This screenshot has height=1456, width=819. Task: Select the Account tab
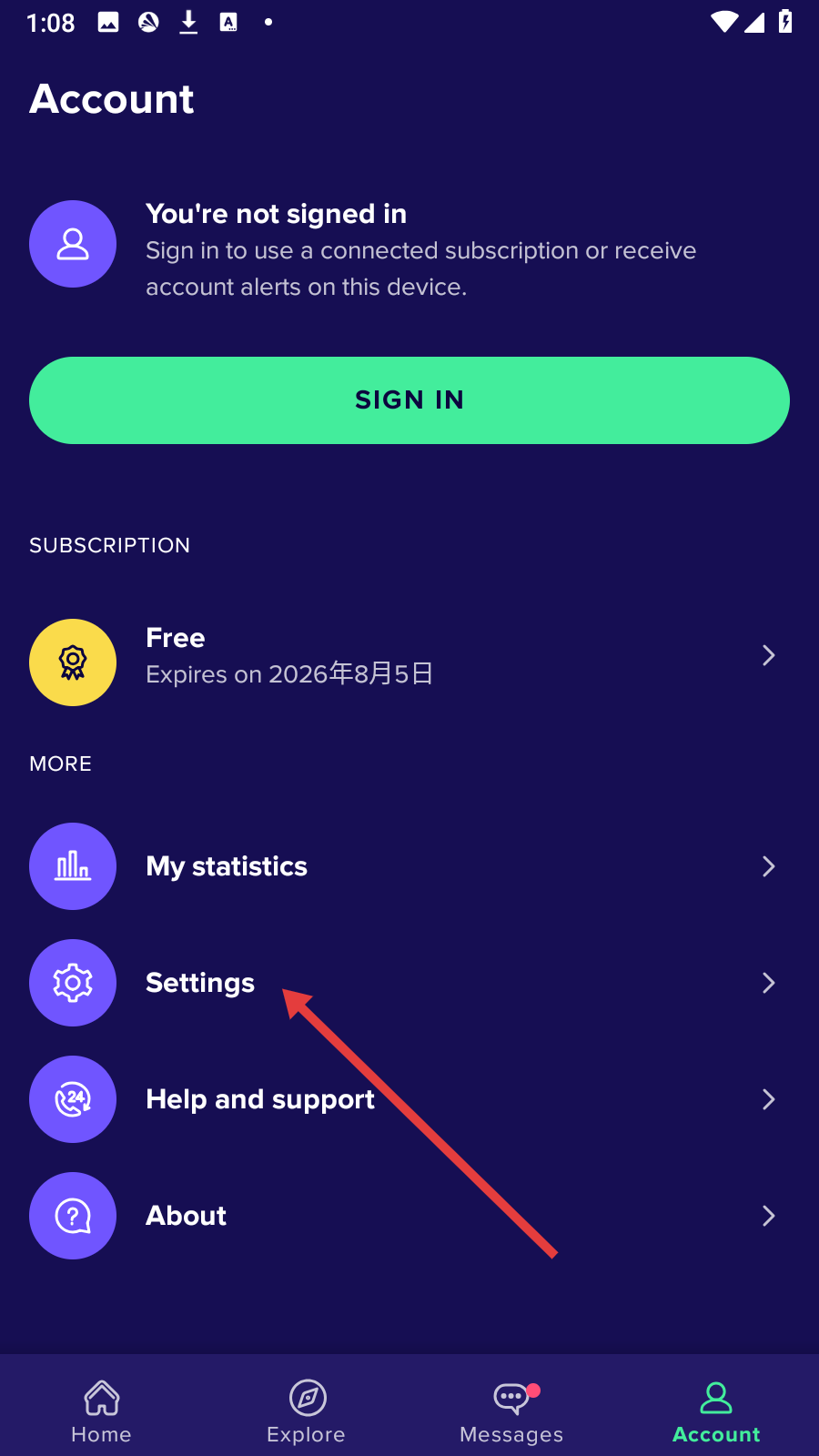click(716, 1409)
